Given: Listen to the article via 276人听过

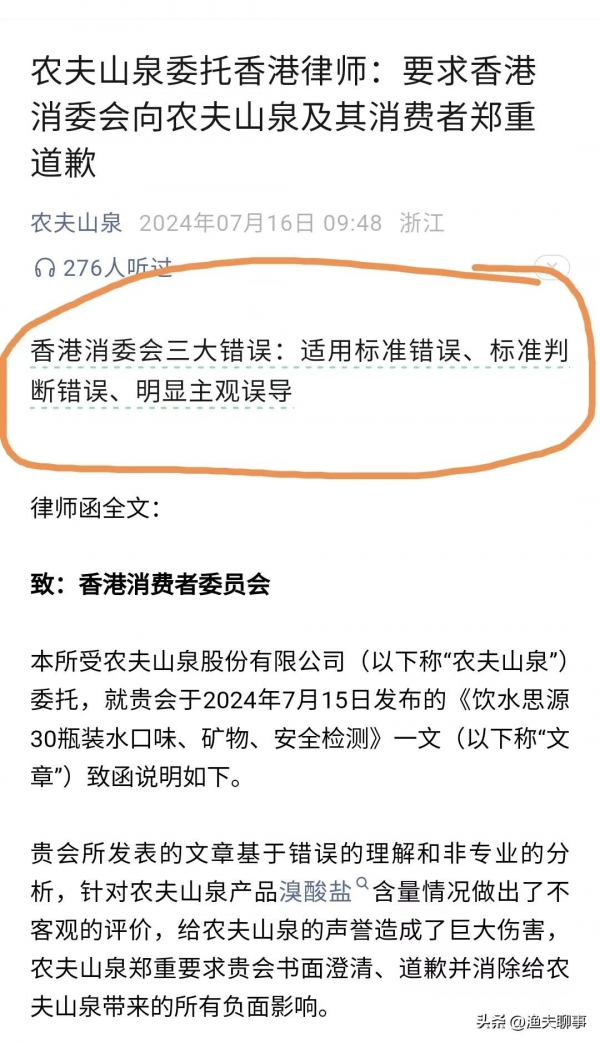Looking at the screenshot, I should click(102, 268).
